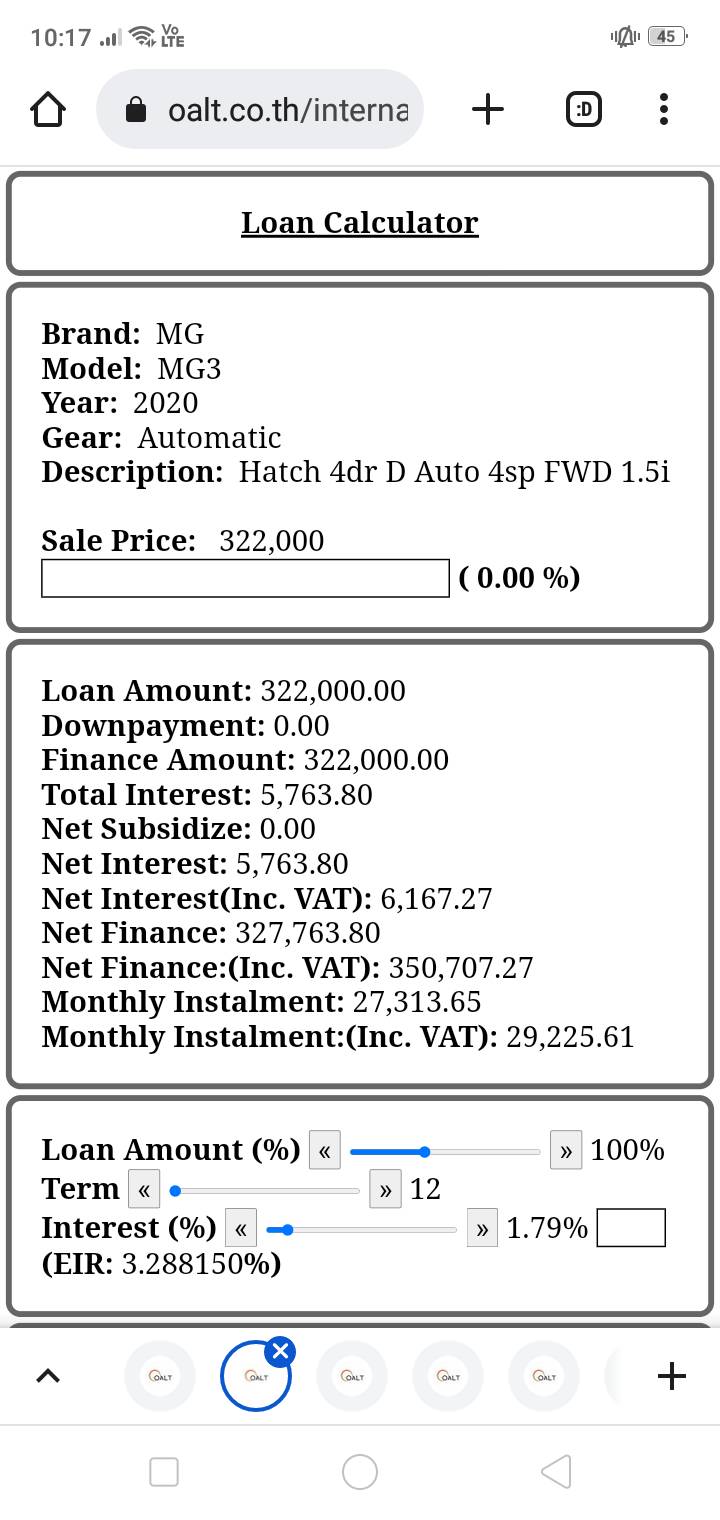Open the tab switcher
The width and height of the screenshot is (720, 1520).
tap(584, 109)
